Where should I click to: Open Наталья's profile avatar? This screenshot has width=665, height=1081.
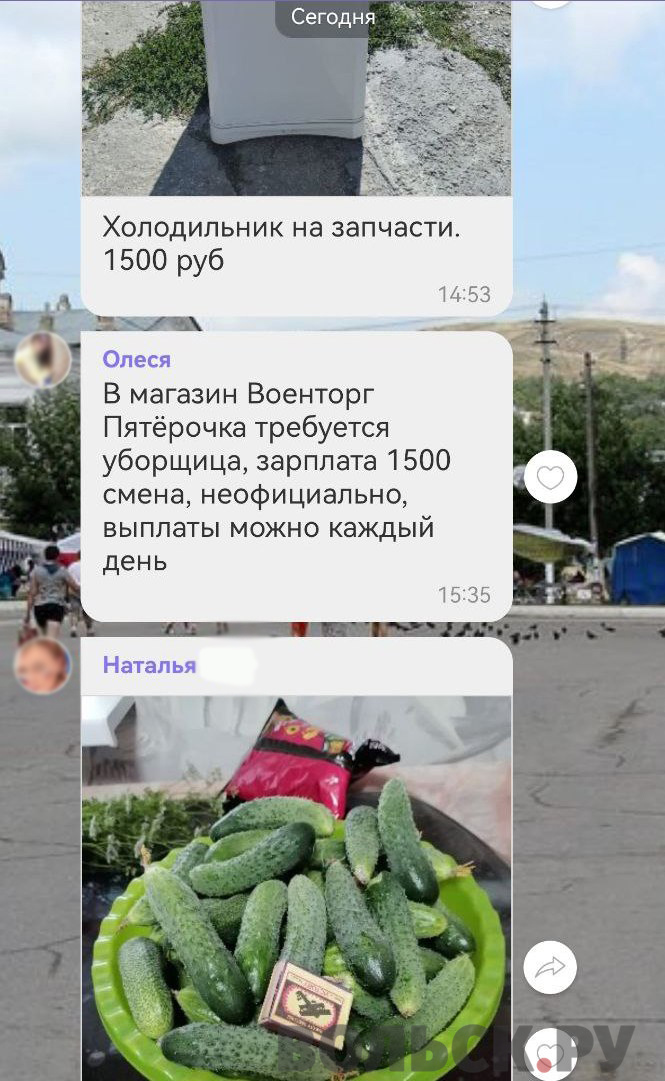(x=42, y=665)
